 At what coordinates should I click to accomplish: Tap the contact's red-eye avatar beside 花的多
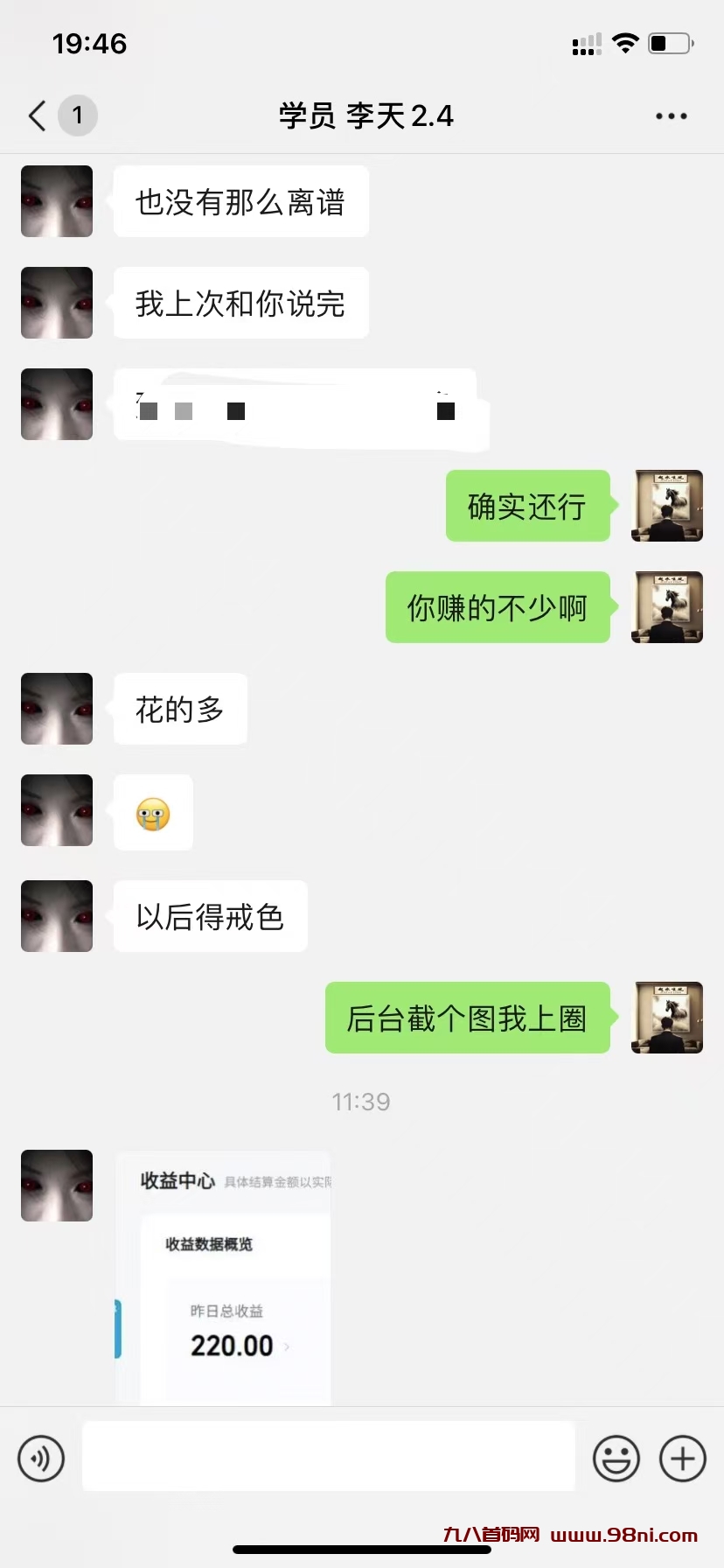56,709
